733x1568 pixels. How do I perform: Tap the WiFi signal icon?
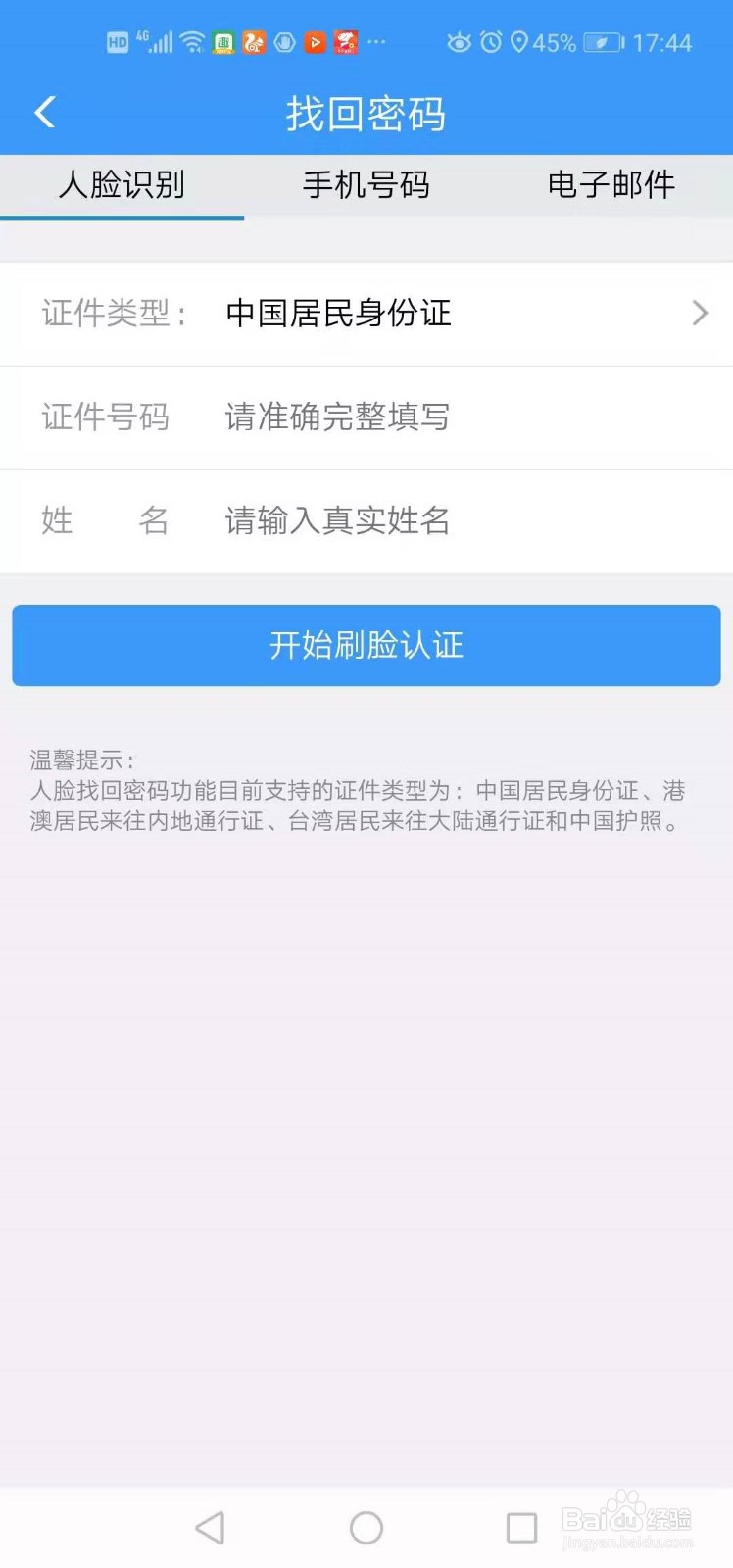[x=192, y=41]
